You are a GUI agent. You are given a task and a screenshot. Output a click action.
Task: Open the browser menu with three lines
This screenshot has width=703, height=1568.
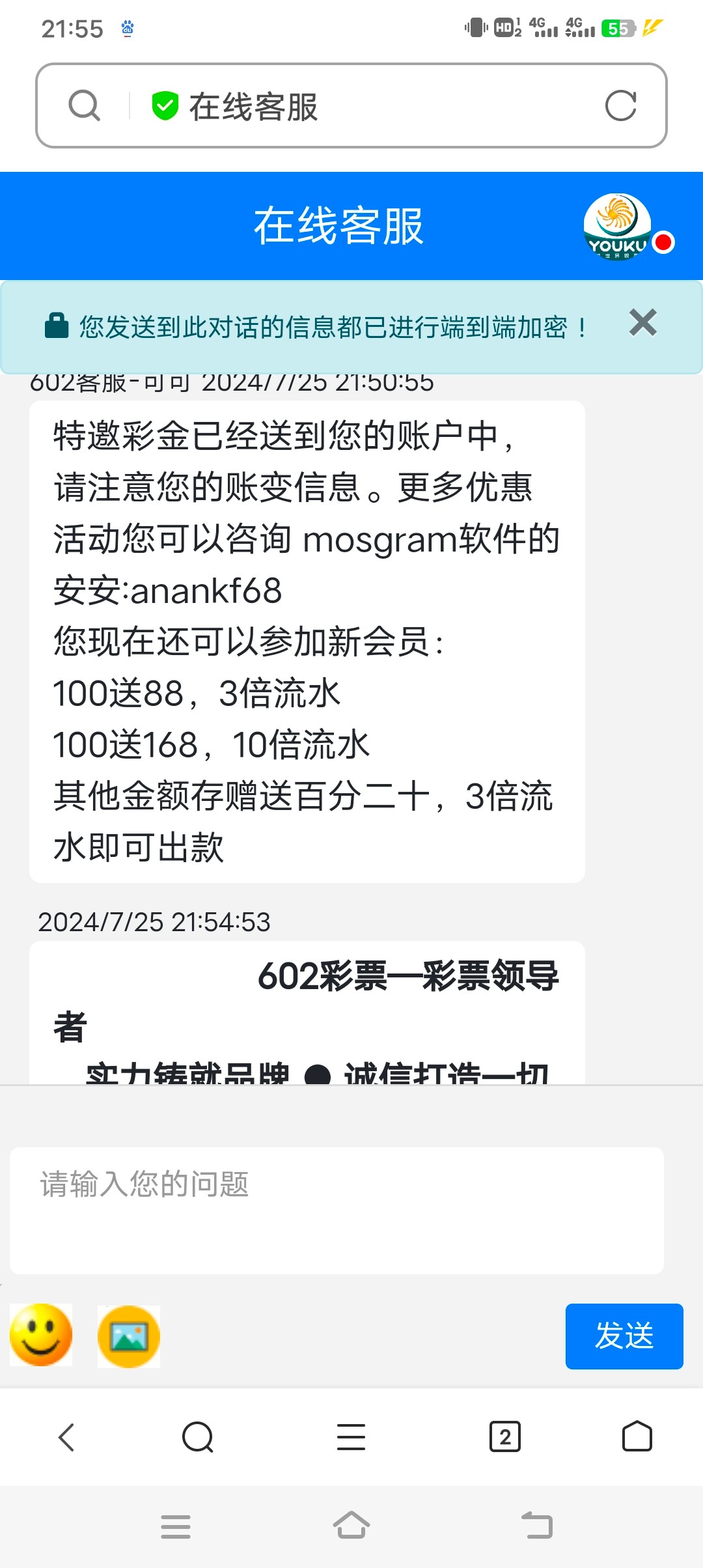pos(351,1436)
